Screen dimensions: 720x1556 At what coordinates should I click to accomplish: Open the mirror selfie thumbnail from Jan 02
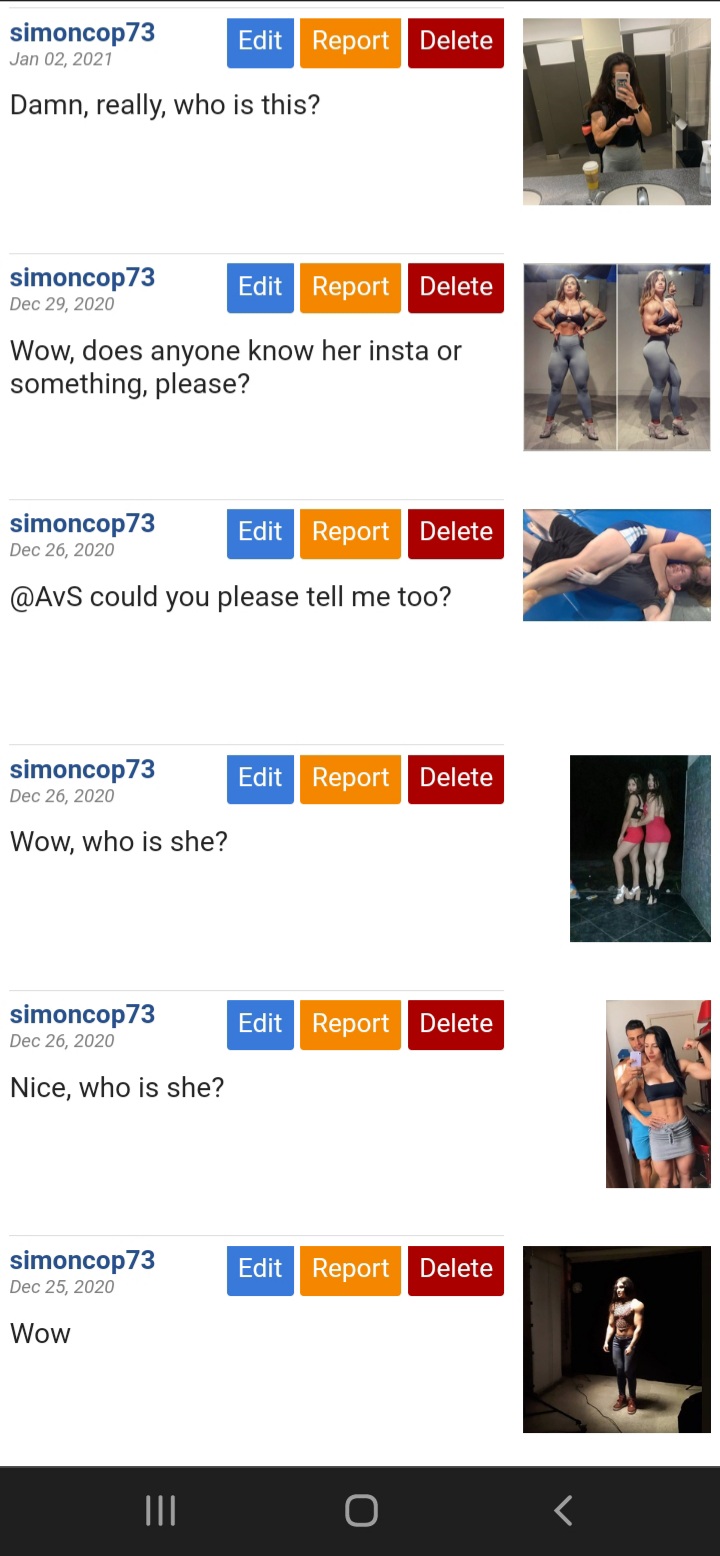pyautogui.click(x=616, y=111)
